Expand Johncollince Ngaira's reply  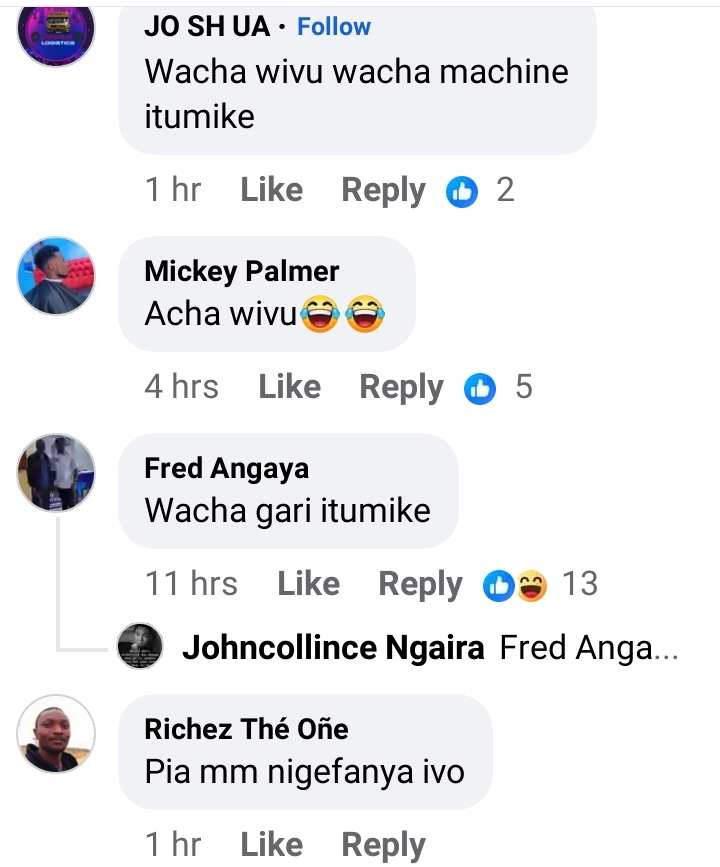click(430, 648)
